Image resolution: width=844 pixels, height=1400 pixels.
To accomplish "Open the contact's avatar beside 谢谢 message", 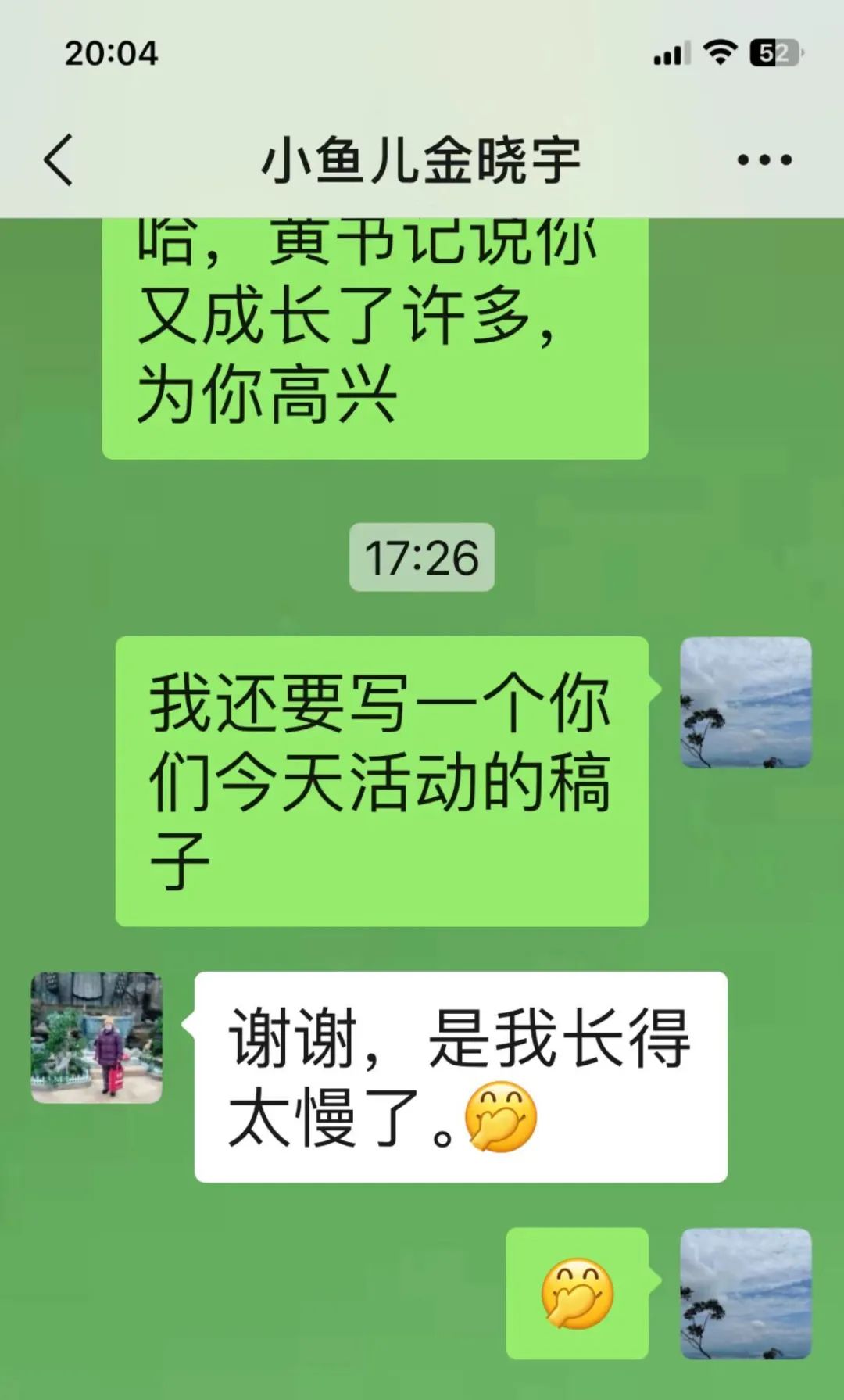I will click(96, 1037).
